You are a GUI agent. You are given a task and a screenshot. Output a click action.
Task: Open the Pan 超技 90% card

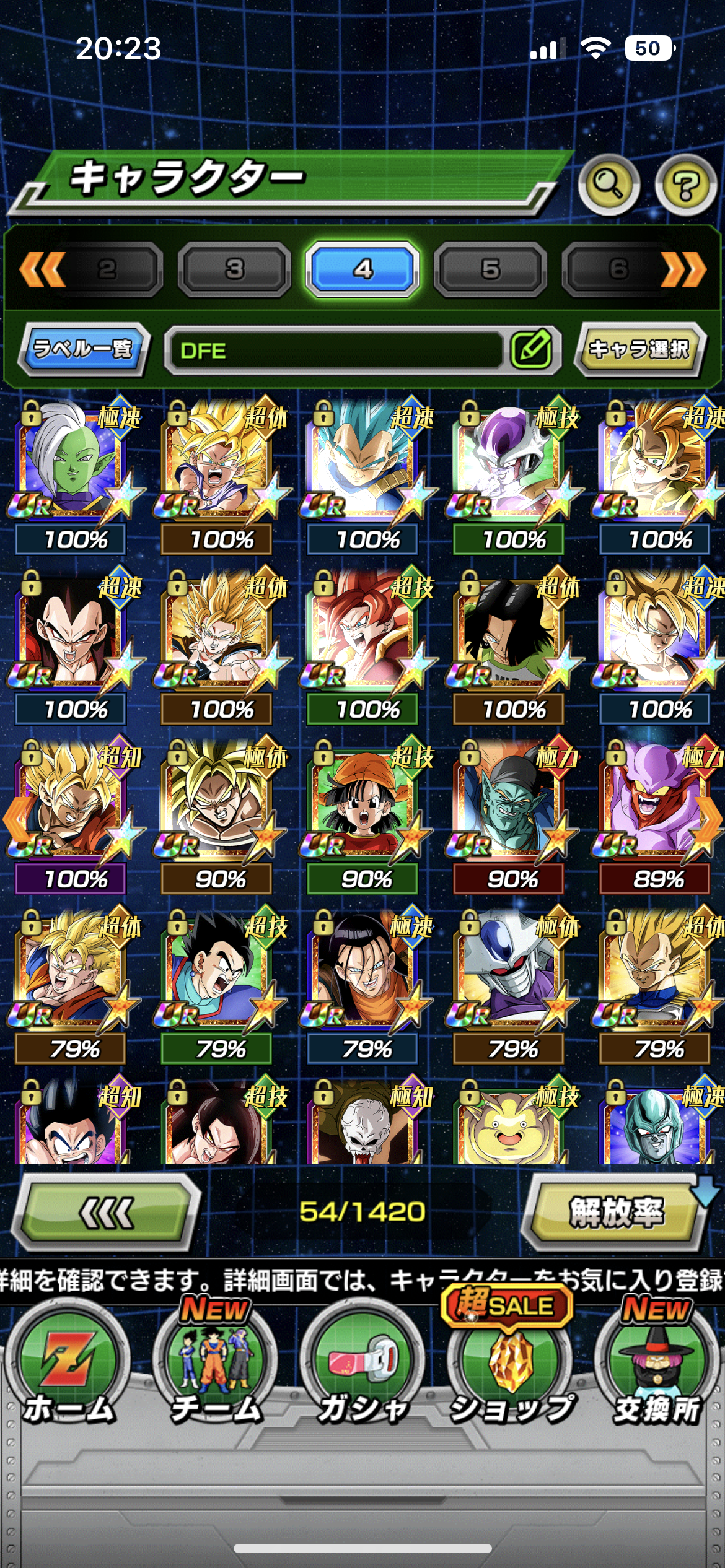366,801
